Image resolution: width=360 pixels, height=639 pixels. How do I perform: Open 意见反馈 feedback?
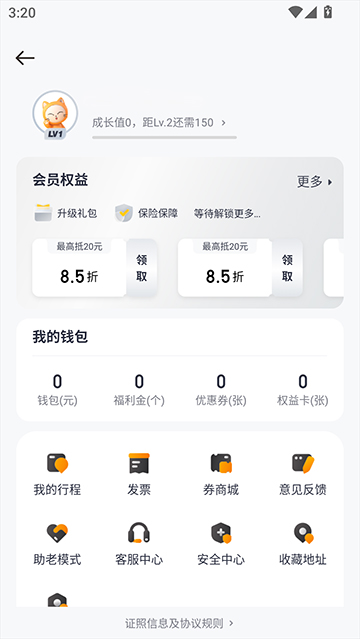coord(303,474)
